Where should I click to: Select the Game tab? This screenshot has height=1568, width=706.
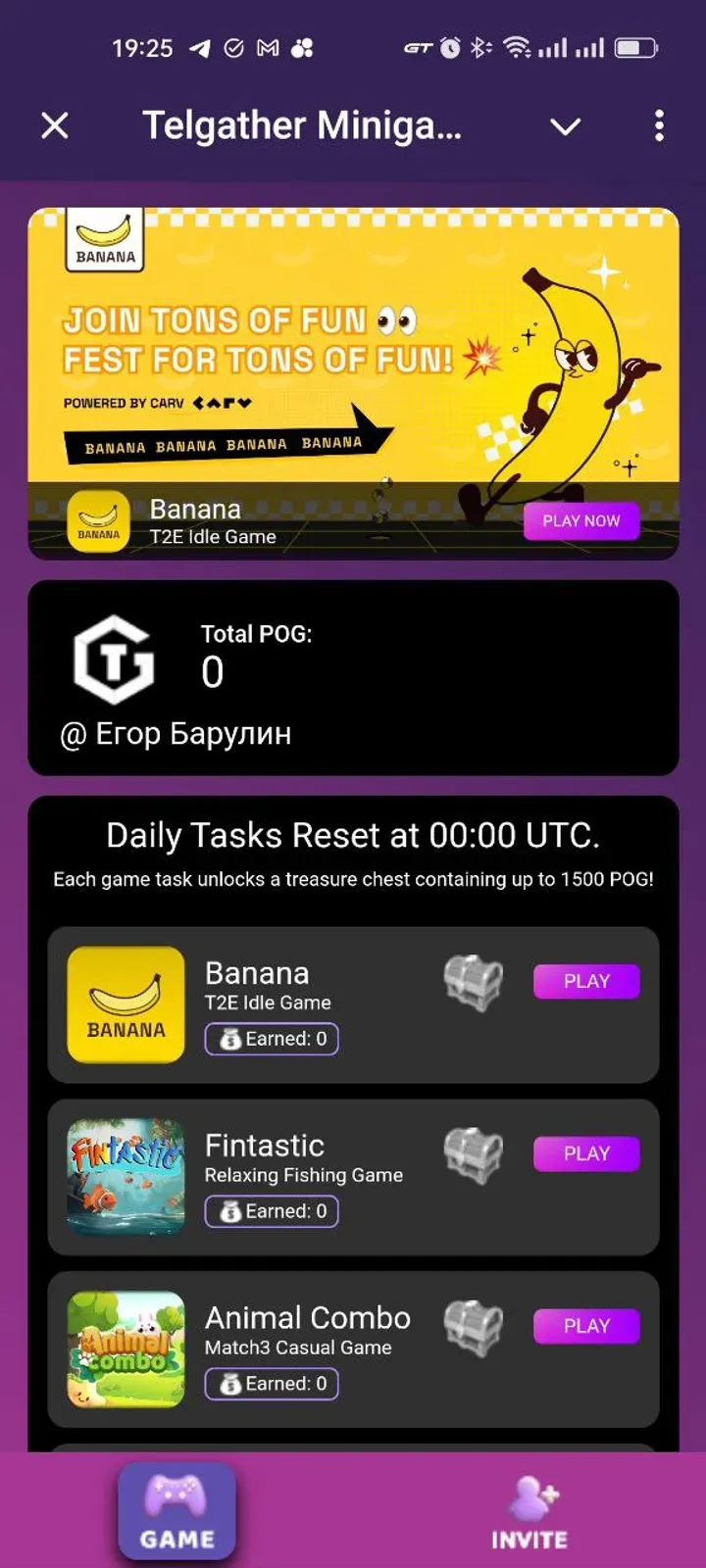(x=176, y=1513)
